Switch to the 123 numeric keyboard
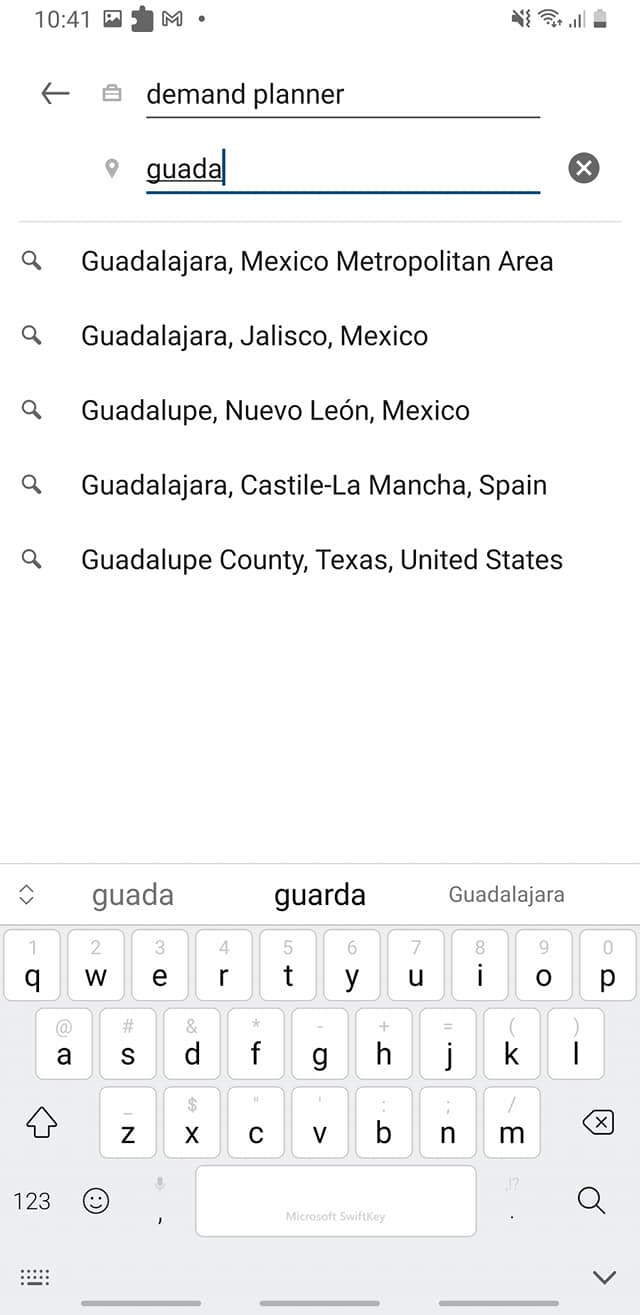Image resolution: width=640 pixels, height=1315 pixels. [32, 1201]
